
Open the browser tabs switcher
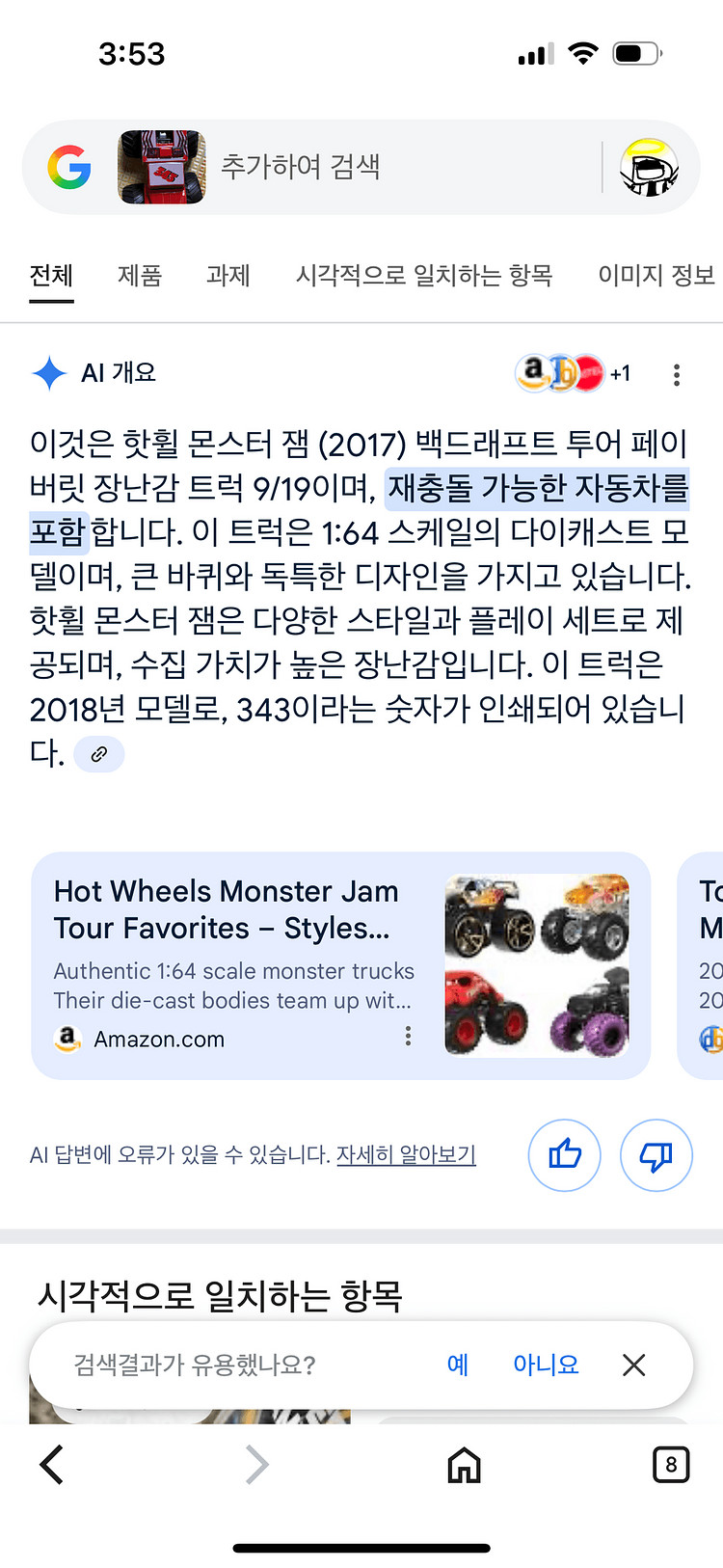coord(671,1465)
